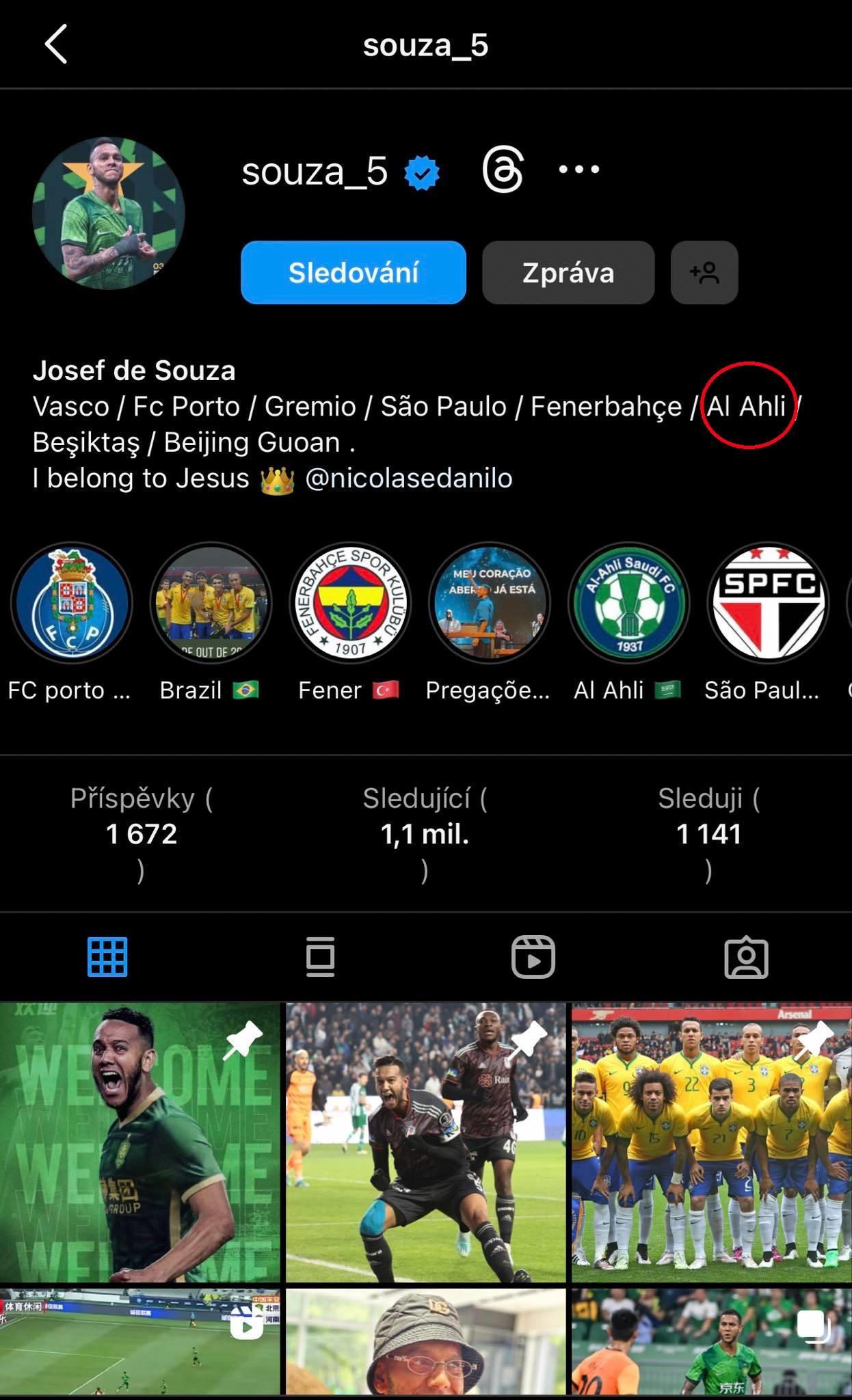Screen dimensions: 852x1400
Task: Open suggested accounts add-person button
Action: tap(704, 273)
